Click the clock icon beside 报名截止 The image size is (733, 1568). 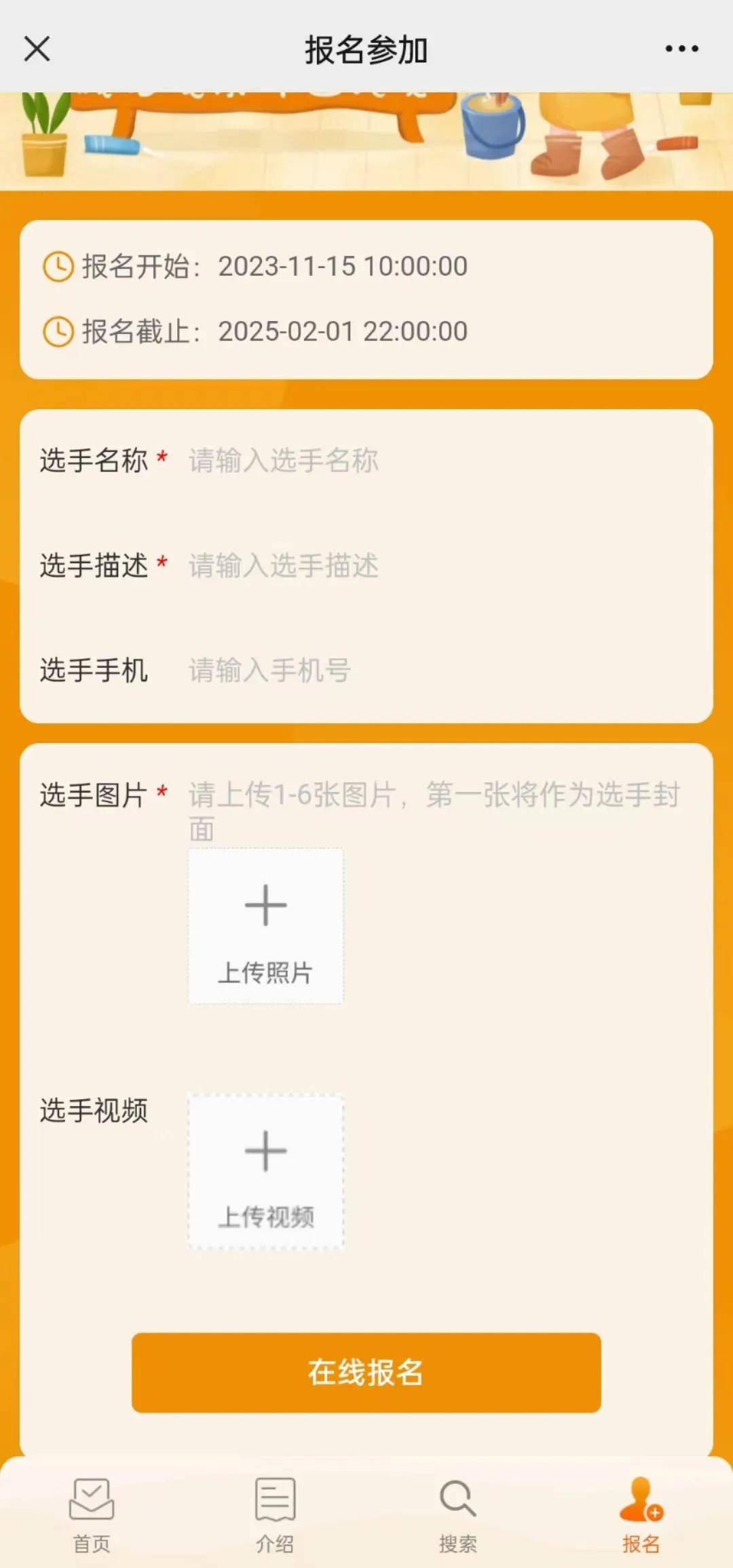point(57,332)
